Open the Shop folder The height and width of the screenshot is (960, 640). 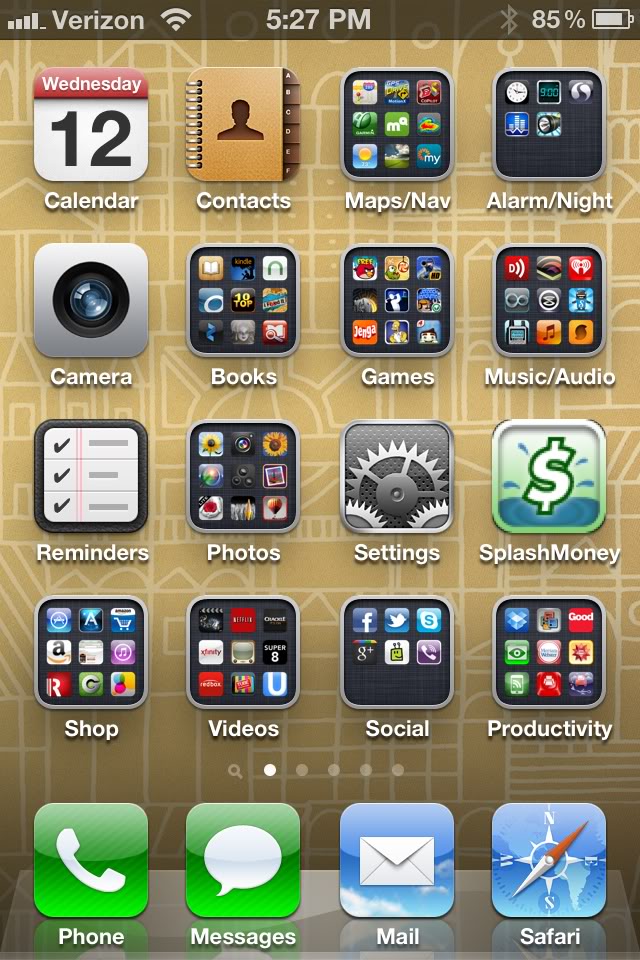[x=91, y=653]
